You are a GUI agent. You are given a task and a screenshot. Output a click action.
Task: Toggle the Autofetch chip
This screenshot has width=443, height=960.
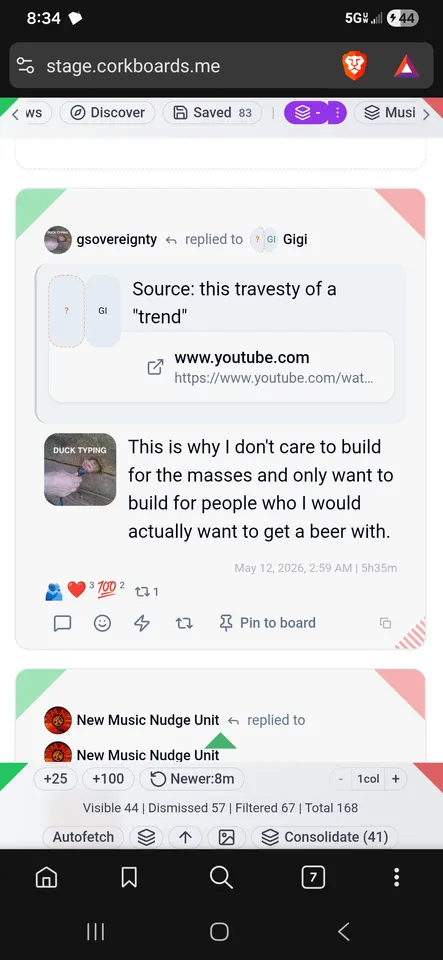click(83, 837)
